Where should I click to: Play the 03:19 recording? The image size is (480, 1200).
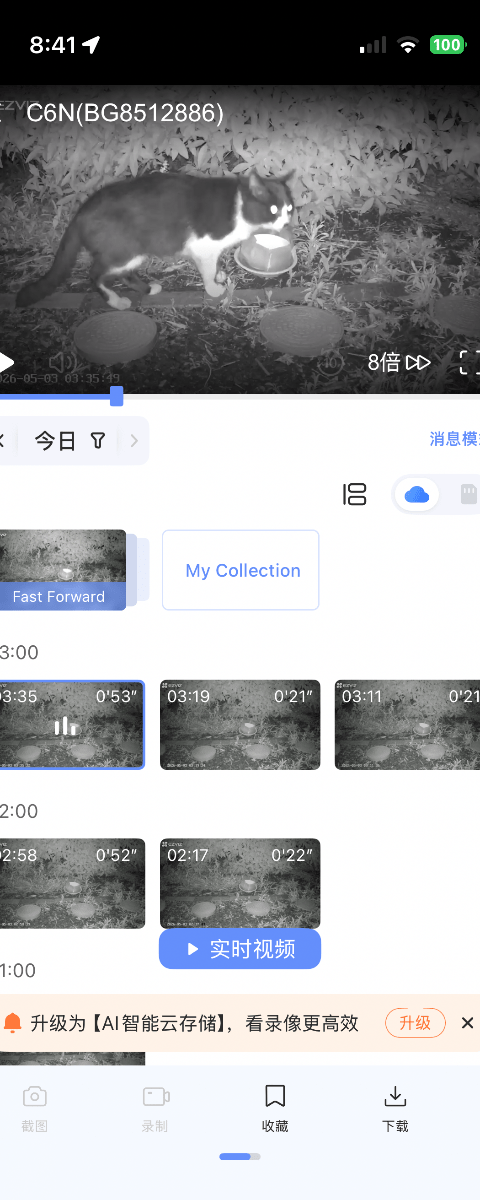[x=240, y=725]
